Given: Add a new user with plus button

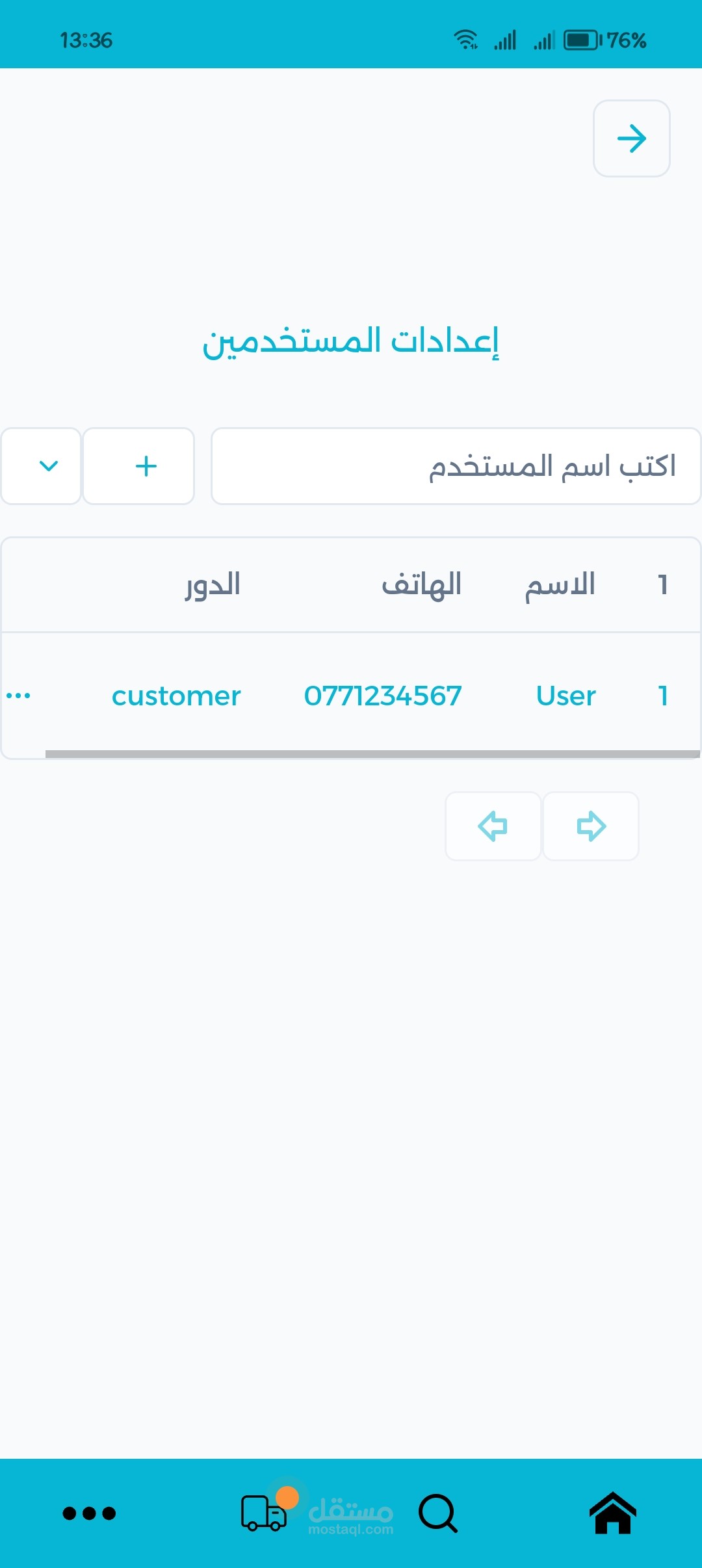Looking at the screenshot, I should click(x=139, y=466).
